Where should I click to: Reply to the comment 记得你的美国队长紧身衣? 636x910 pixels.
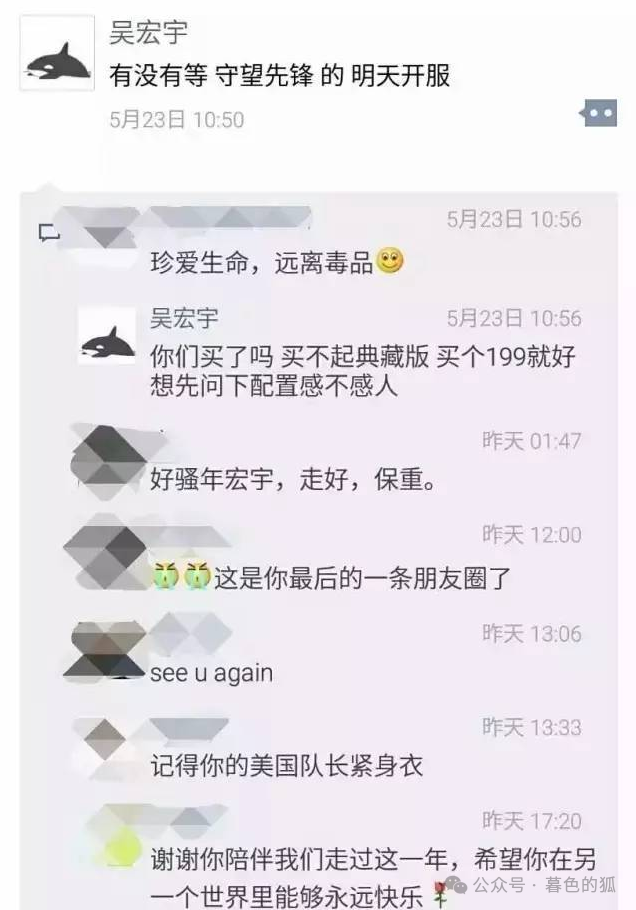click(x=286, y=767)
